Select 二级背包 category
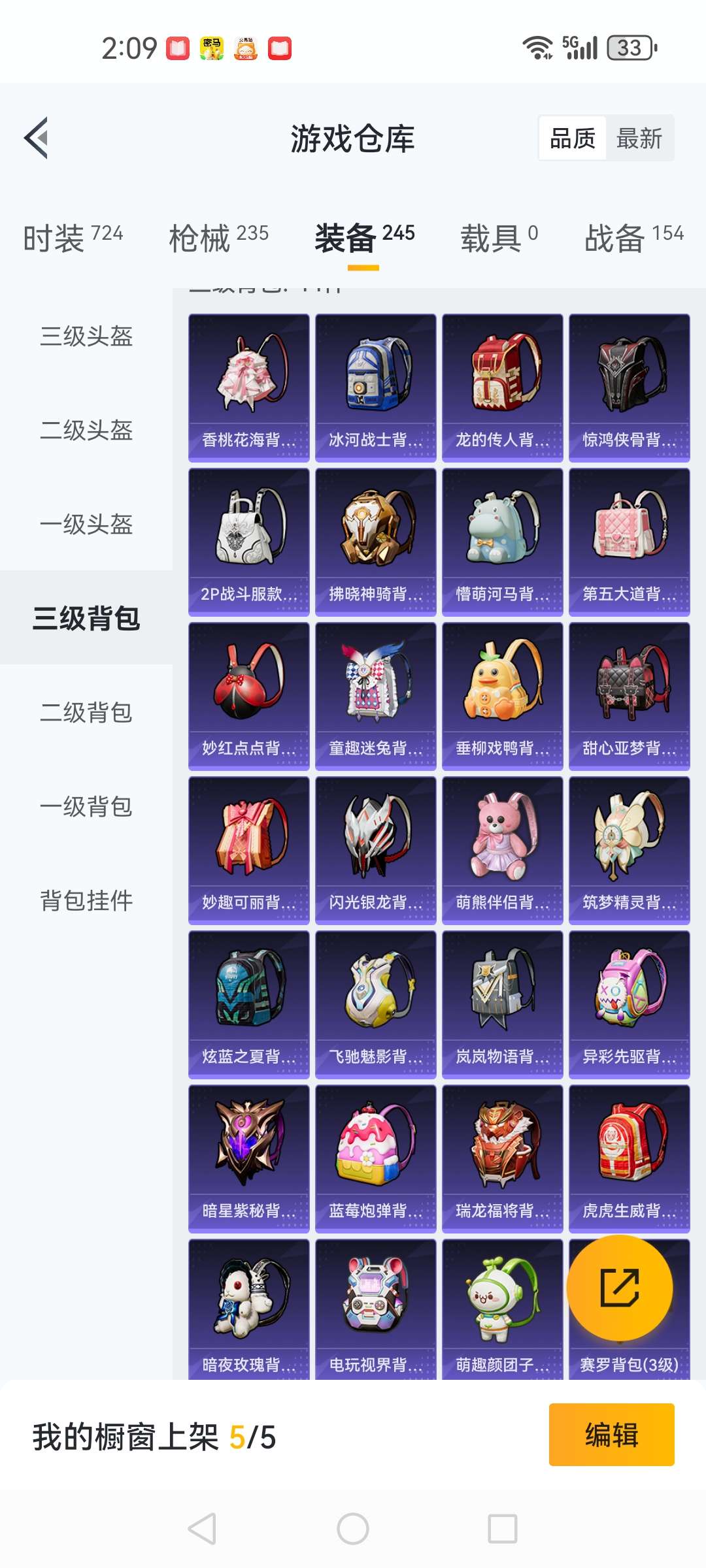The width and height of the screenshot is (706, 1568). point(86,713)
